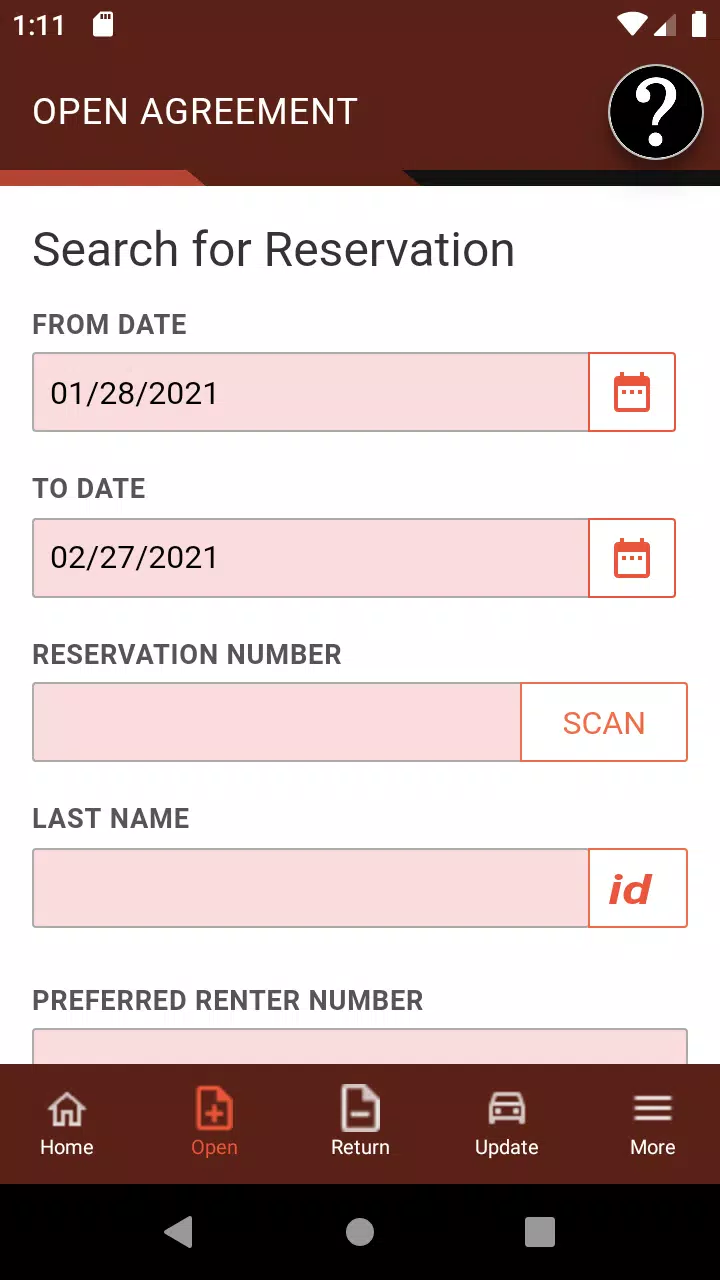This screenshot has width=720, height=1280.
Task: Open the help question mark icon
Action: 656,112
